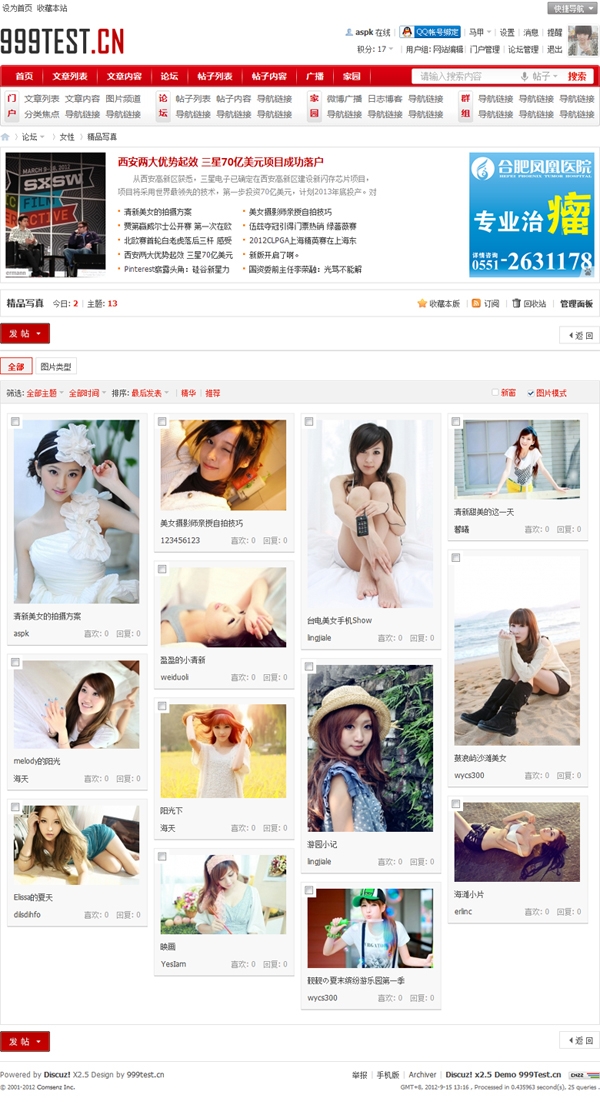Open the 订阅 RSS subscribe link

(x=486, y=303)
